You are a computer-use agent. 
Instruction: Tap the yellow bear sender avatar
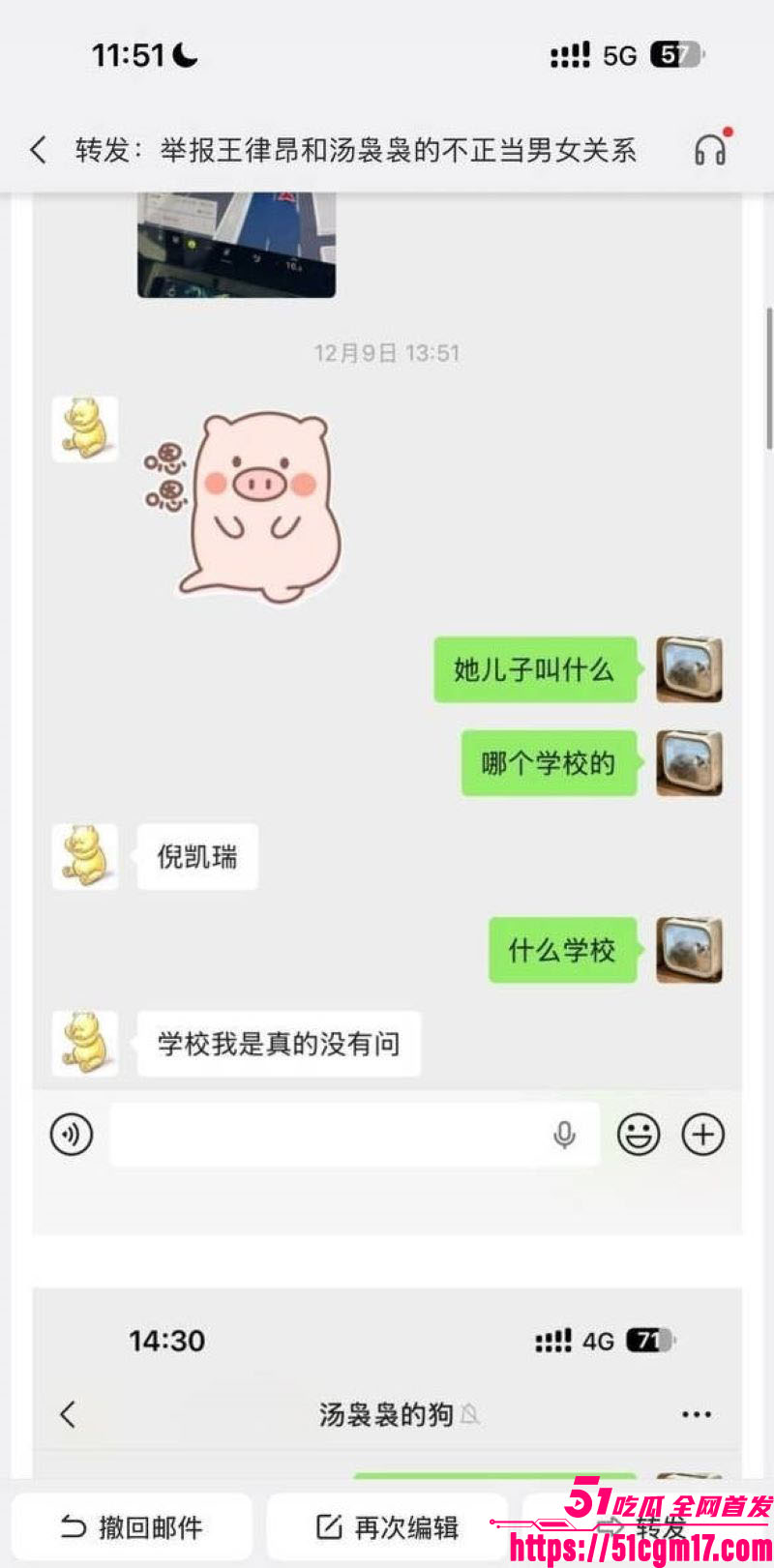[84, 856]
